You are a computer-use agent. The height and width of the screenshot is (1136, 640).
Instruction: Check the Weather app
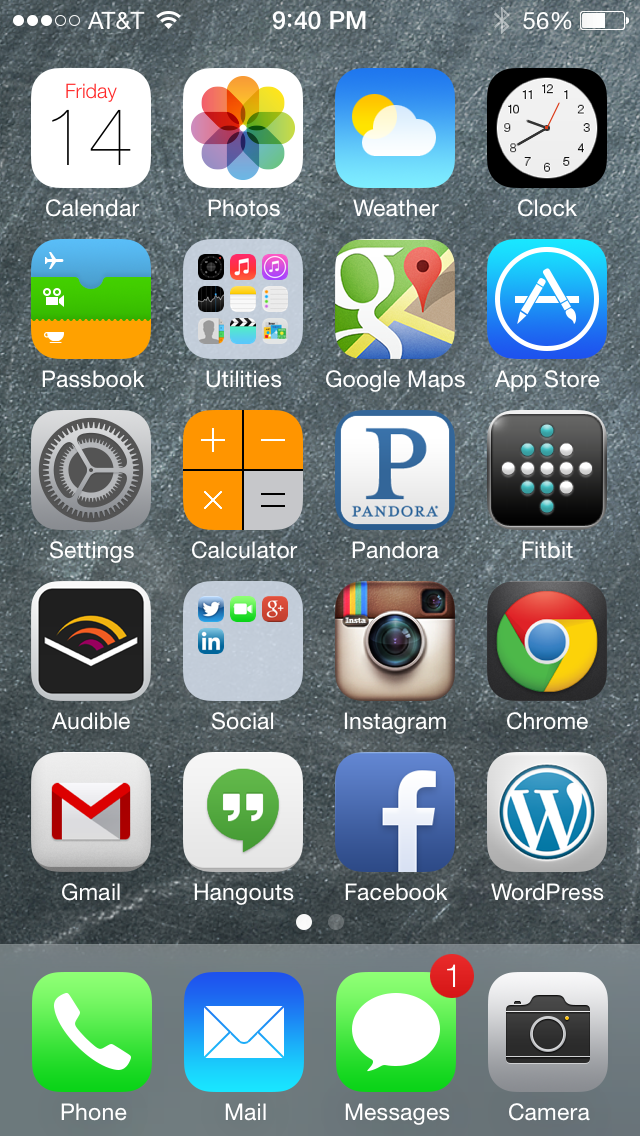[395, 128]
